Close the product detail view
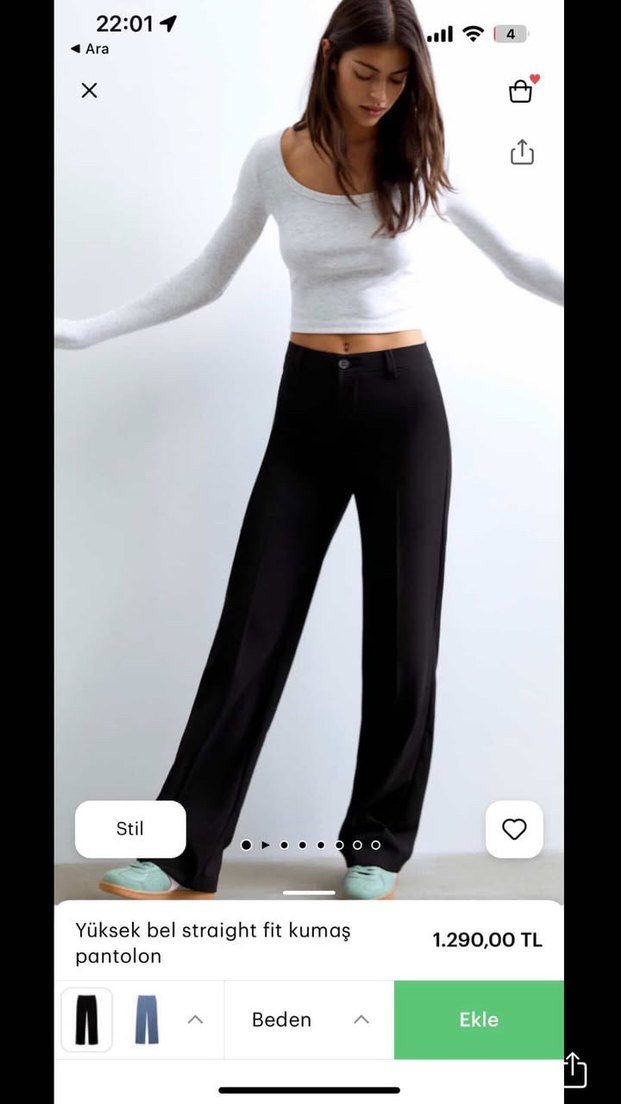 pyautogui.click(x=89, y=91)
